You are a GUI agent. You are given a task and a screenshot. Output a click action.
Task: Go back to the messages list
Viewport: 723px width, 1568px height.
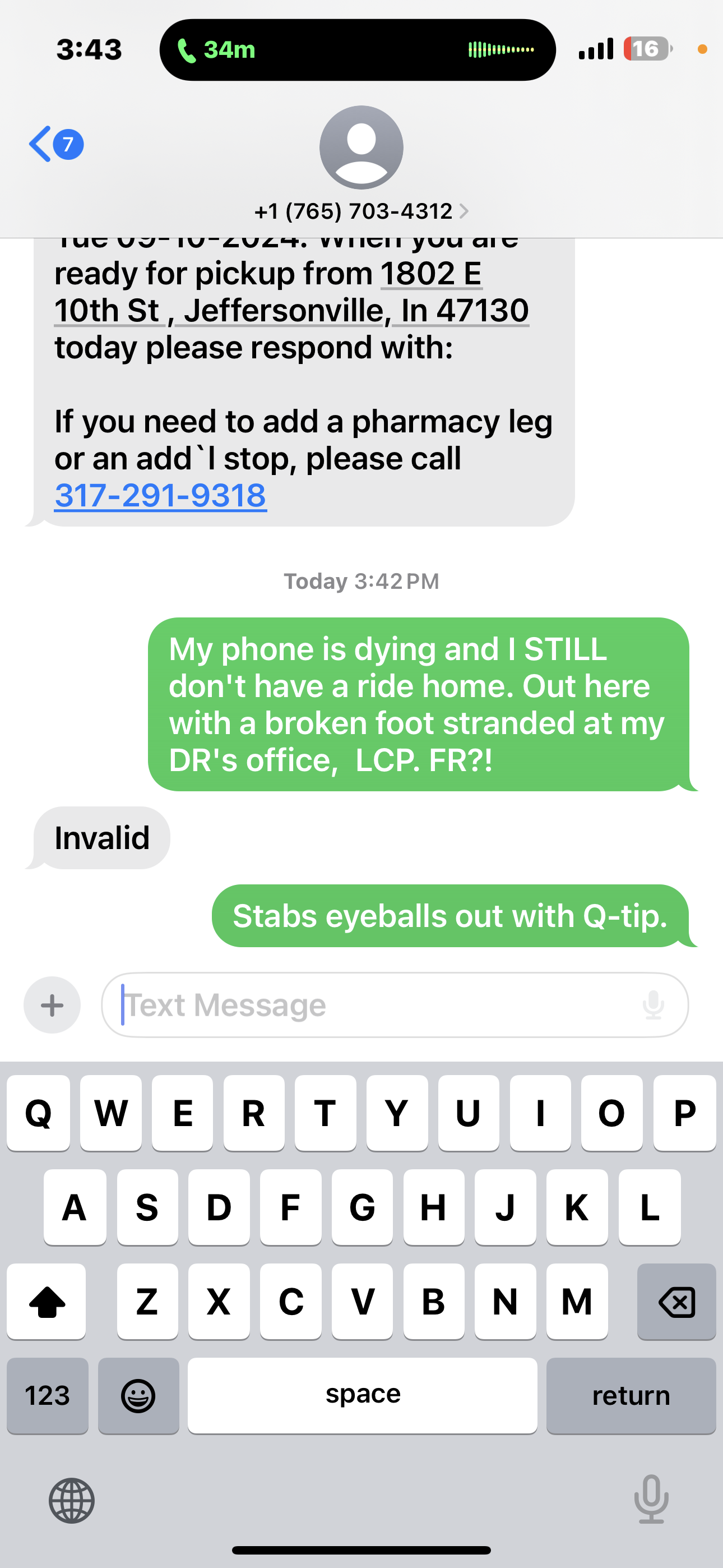[x=54, y=144]
